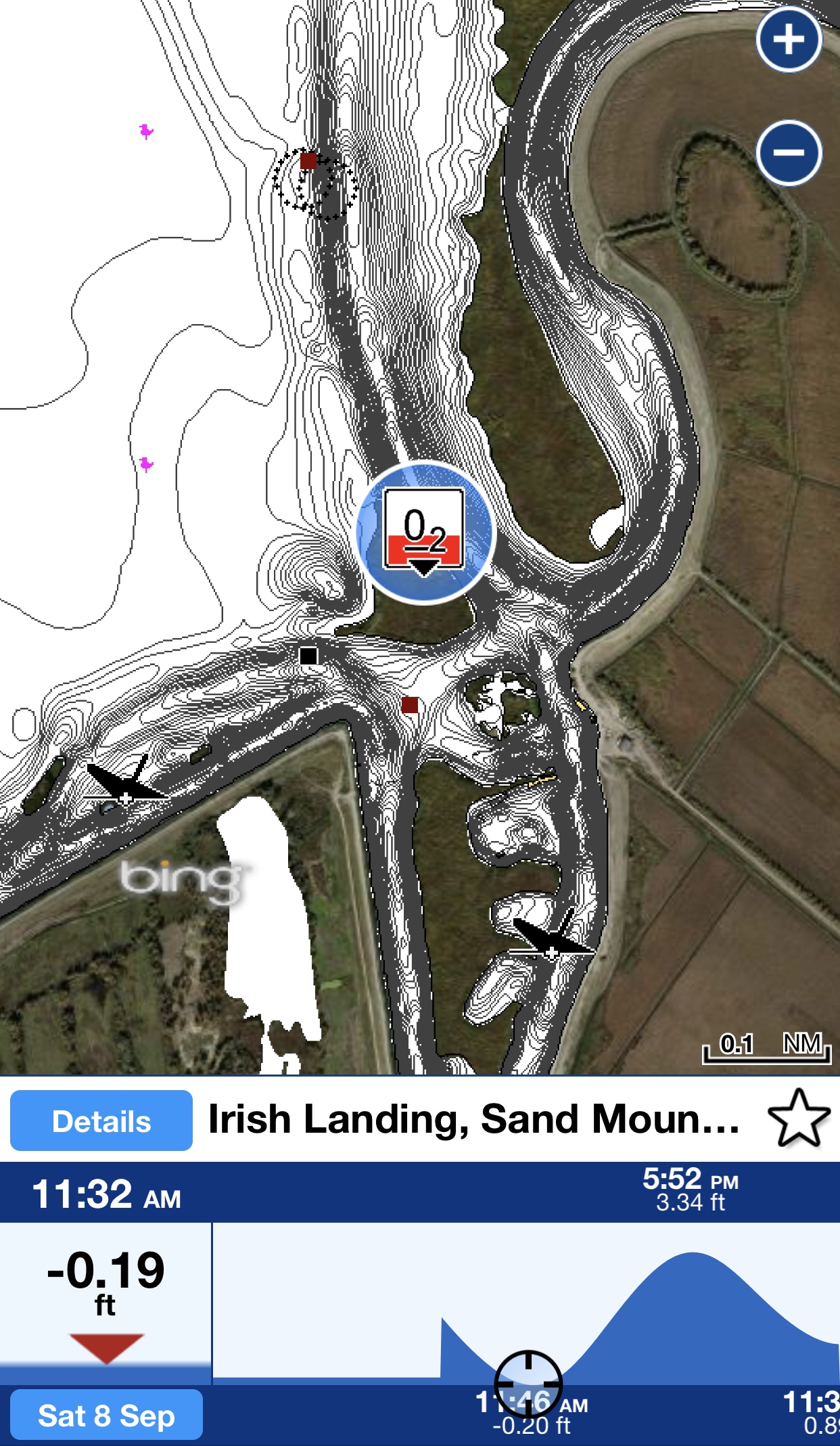840x1446 pixels.
Task: Zoom in on the map
Action: [x=789, y=39]
